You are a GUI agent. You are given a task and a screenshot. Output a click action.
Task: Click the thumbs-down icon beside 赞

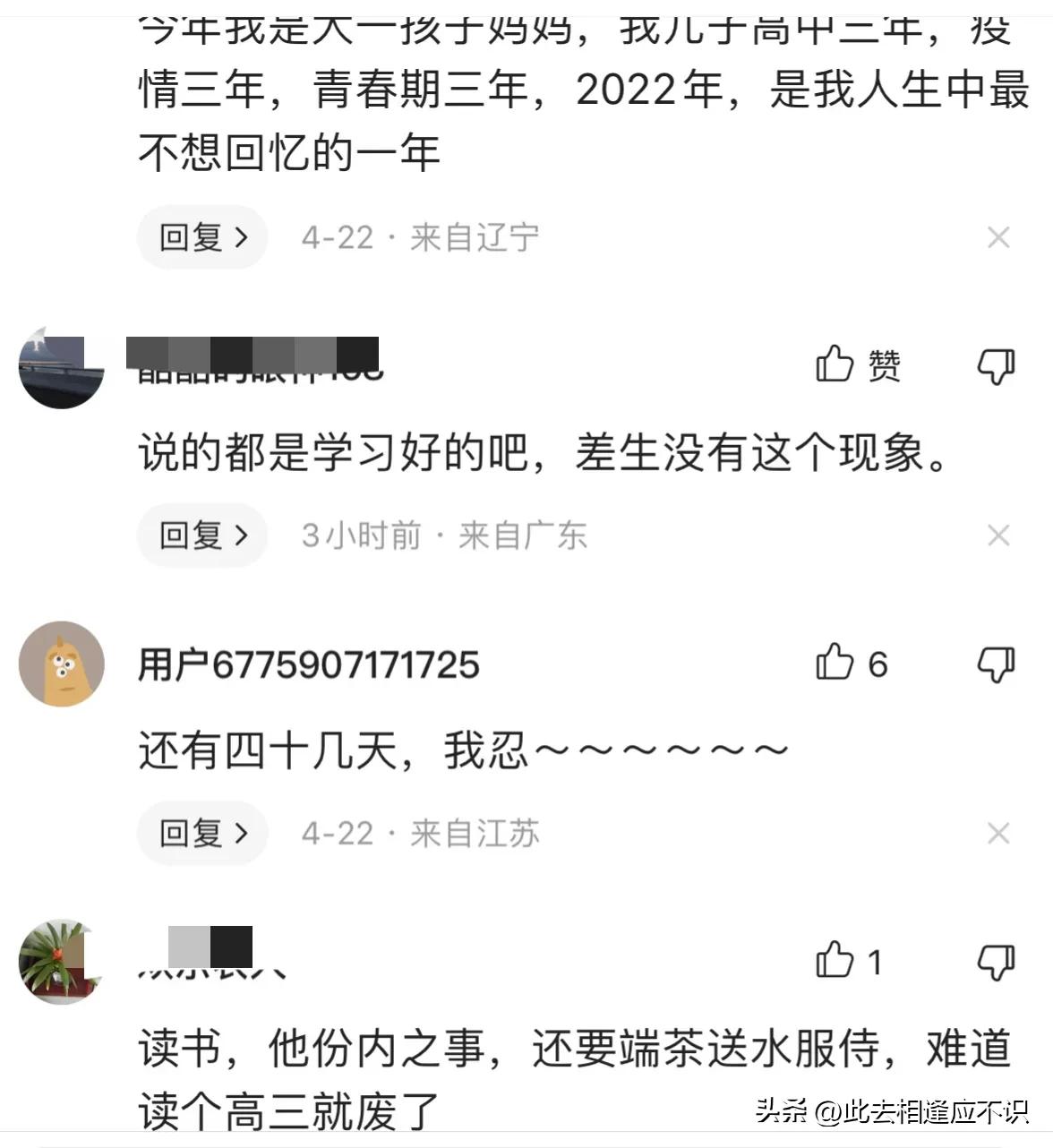coord(997,367)
